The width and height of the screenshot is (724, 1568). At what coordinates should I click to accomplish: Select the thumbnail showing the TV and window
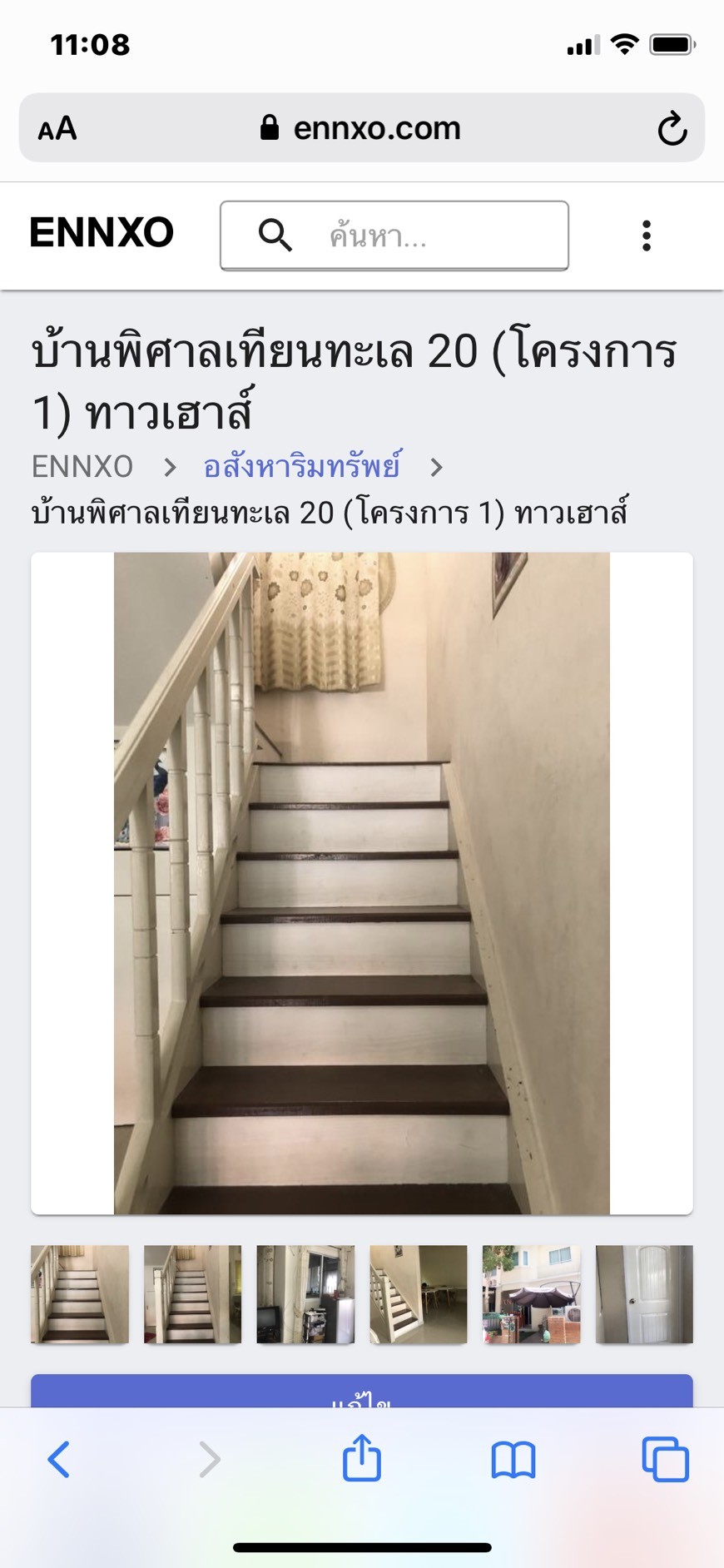point(305,1294)
